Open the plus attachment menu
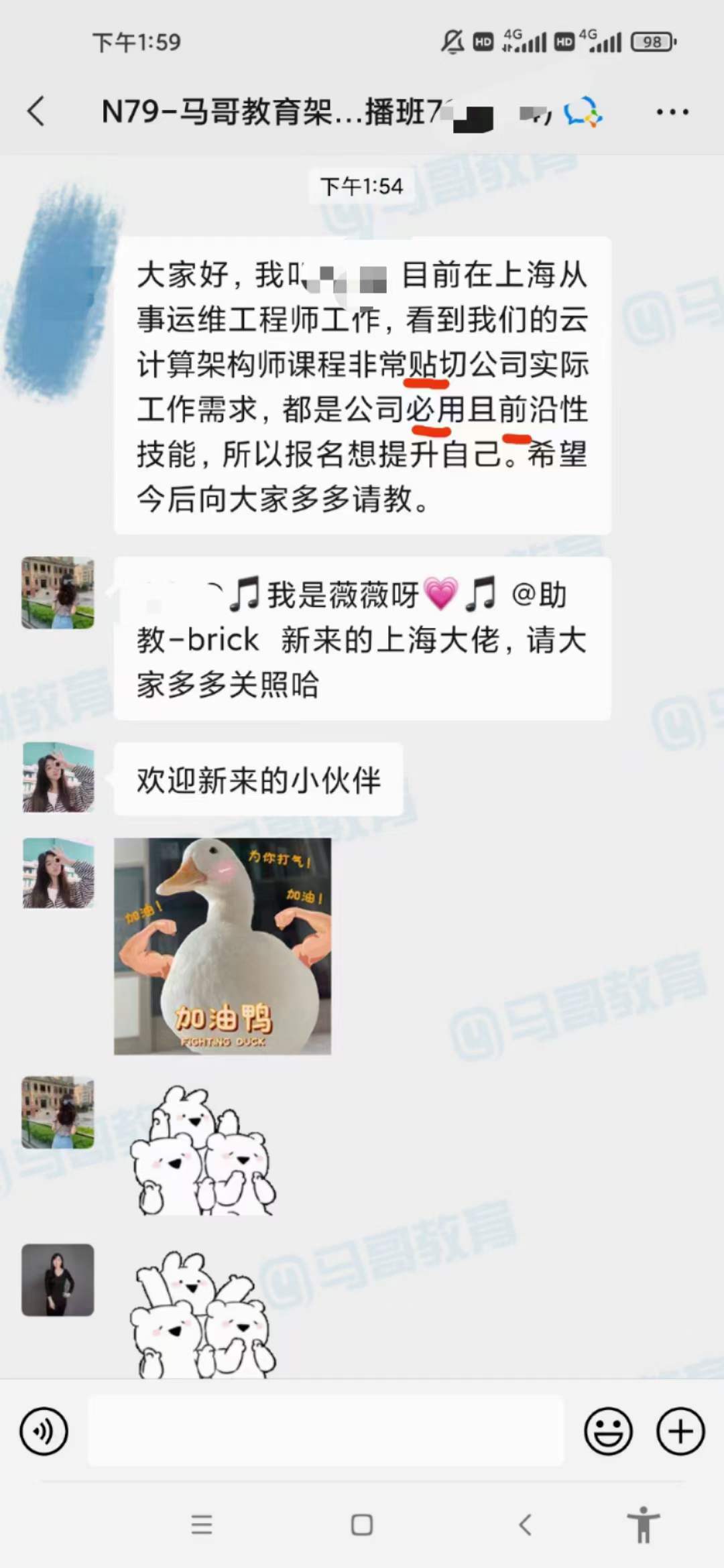 [x=680, y=1431]
